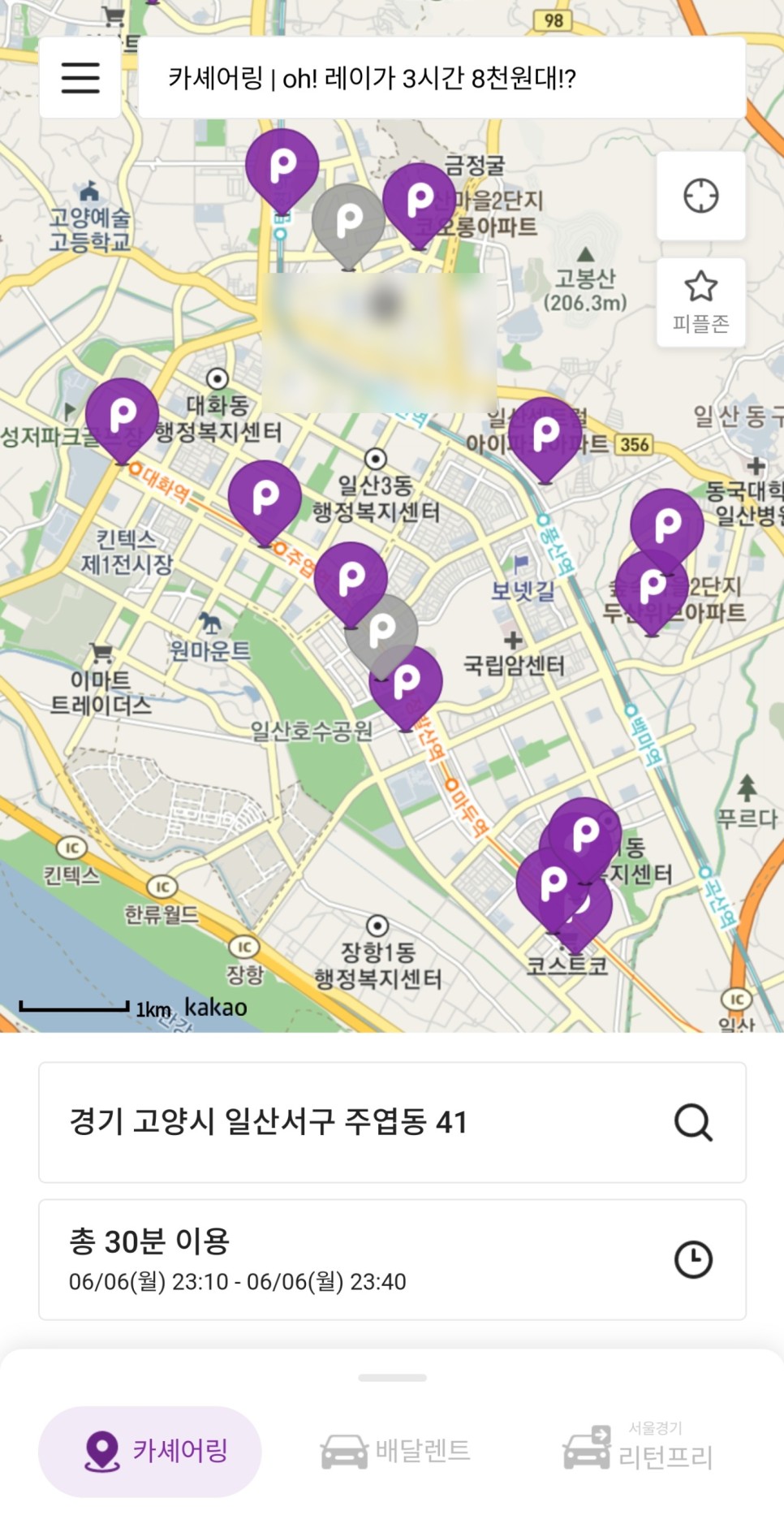Switch to the 배달렌트 tab
Viewport: 784px width, 1528px height.
[x=395, y=1451]
